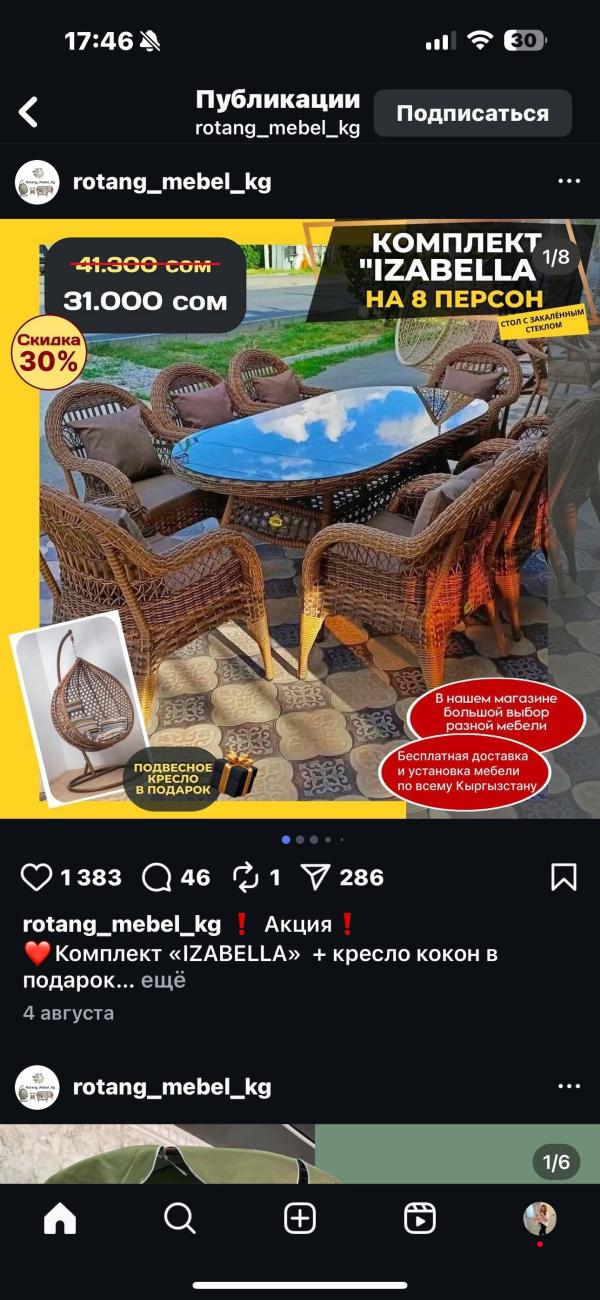
Task: Create a new post with the plus tab
Action: [300, 1218]
